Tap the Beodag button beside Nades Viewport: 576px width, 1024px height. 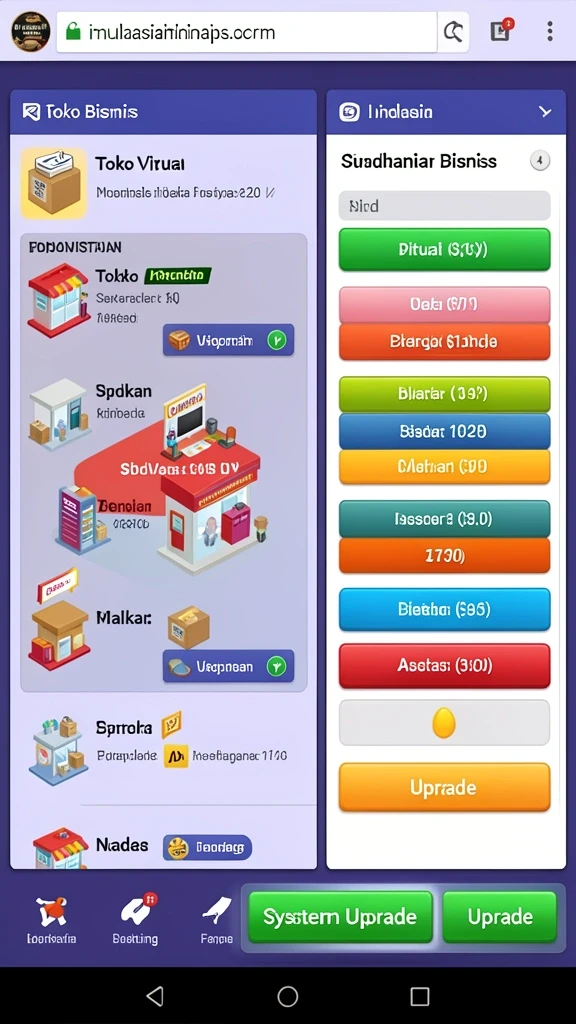(207, 848)
